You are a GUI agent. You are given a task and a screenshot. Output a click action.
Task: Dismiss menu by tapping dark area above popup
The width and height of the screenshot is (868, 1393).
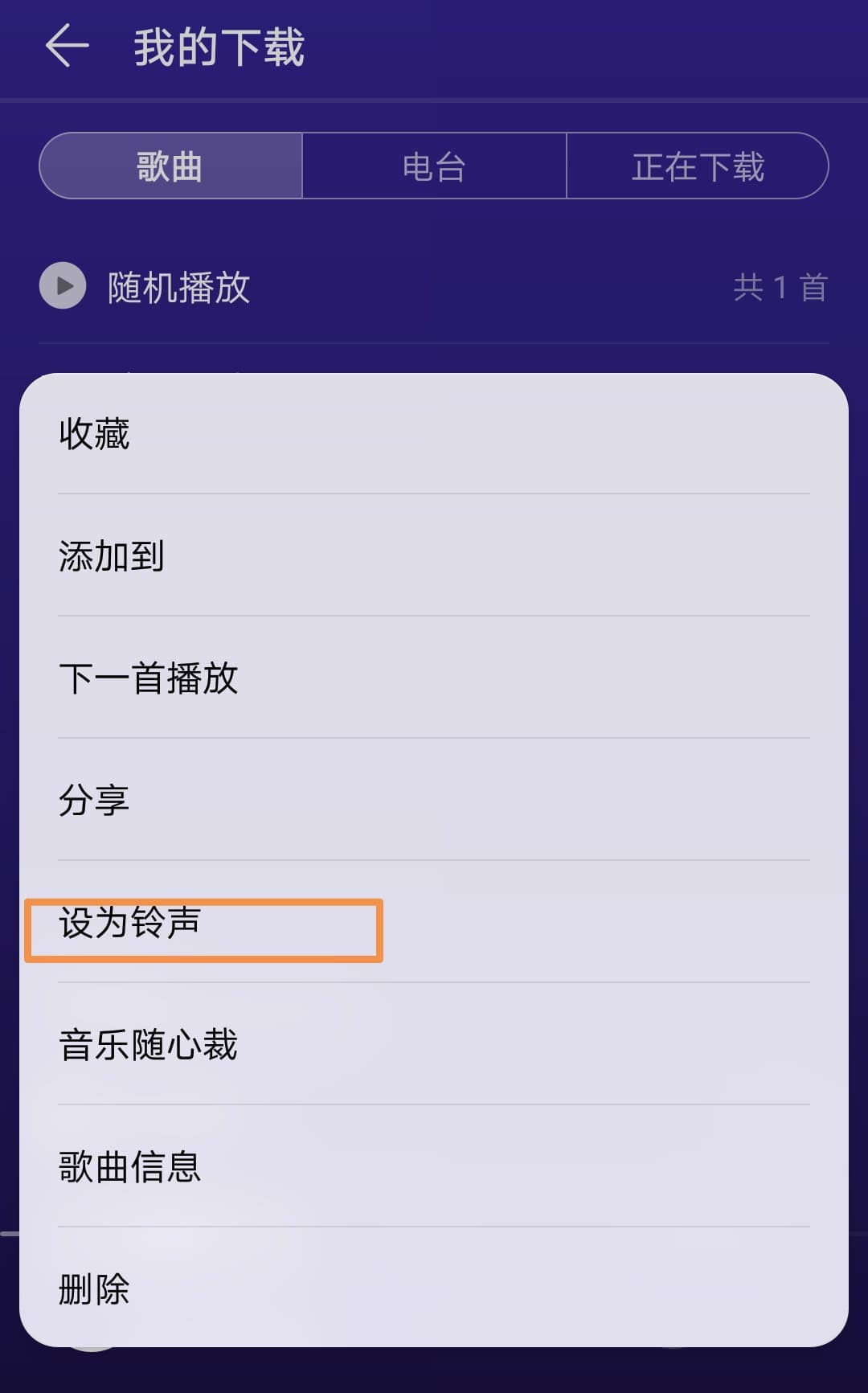pos(434,338)
